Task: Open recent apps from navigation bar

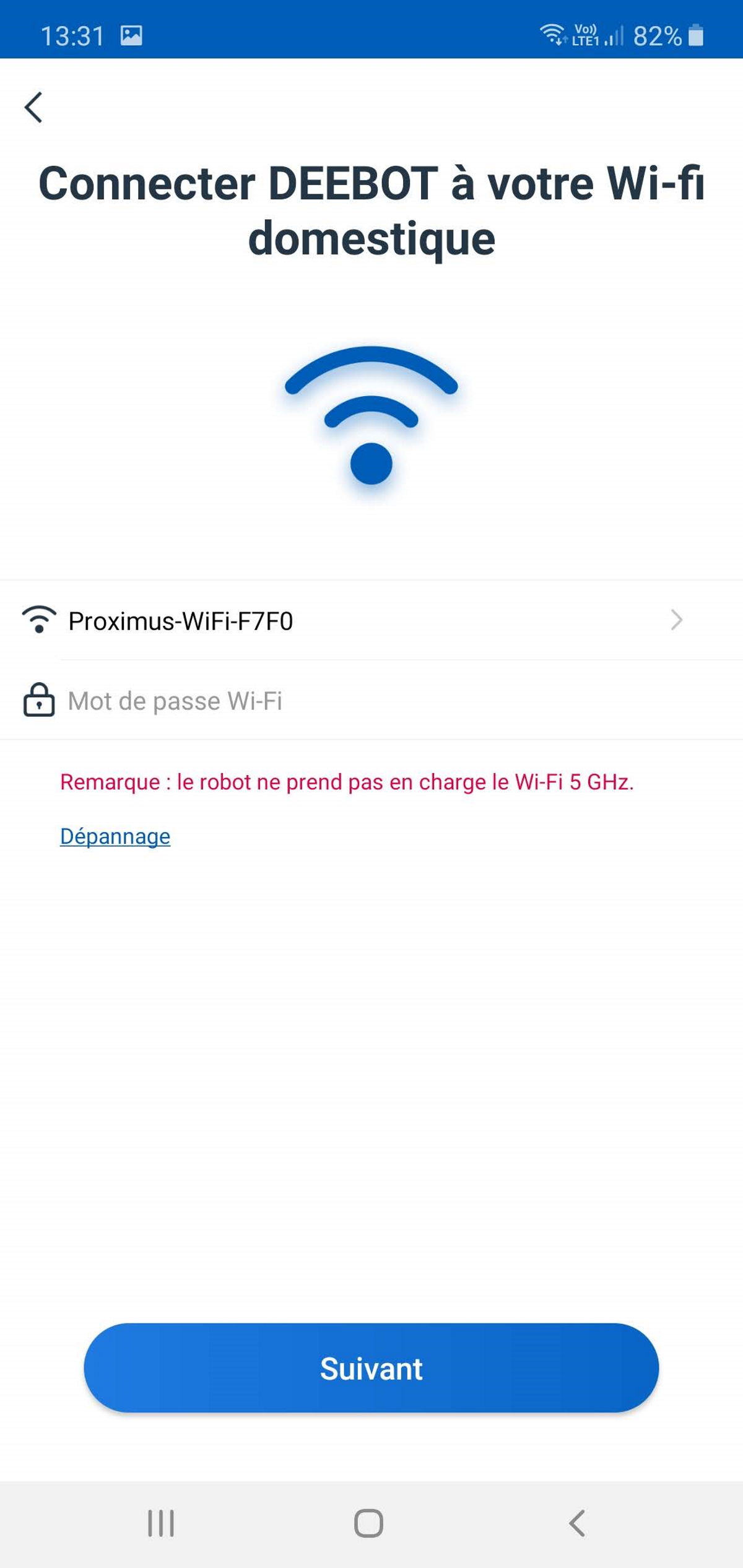Action: (161, 1523)
